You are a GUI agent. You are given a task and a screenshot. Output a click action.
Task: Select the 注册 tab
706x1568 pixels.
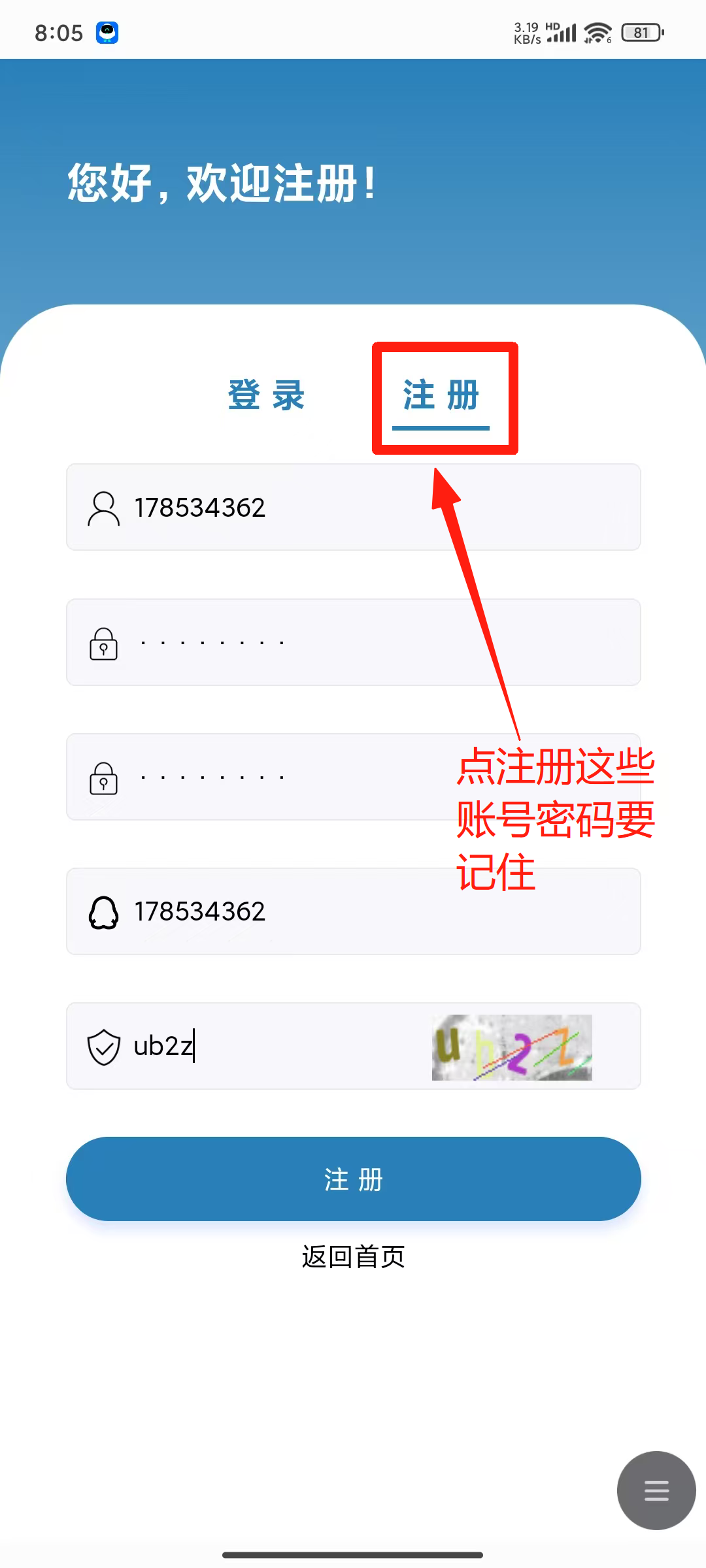pos(441,397)
